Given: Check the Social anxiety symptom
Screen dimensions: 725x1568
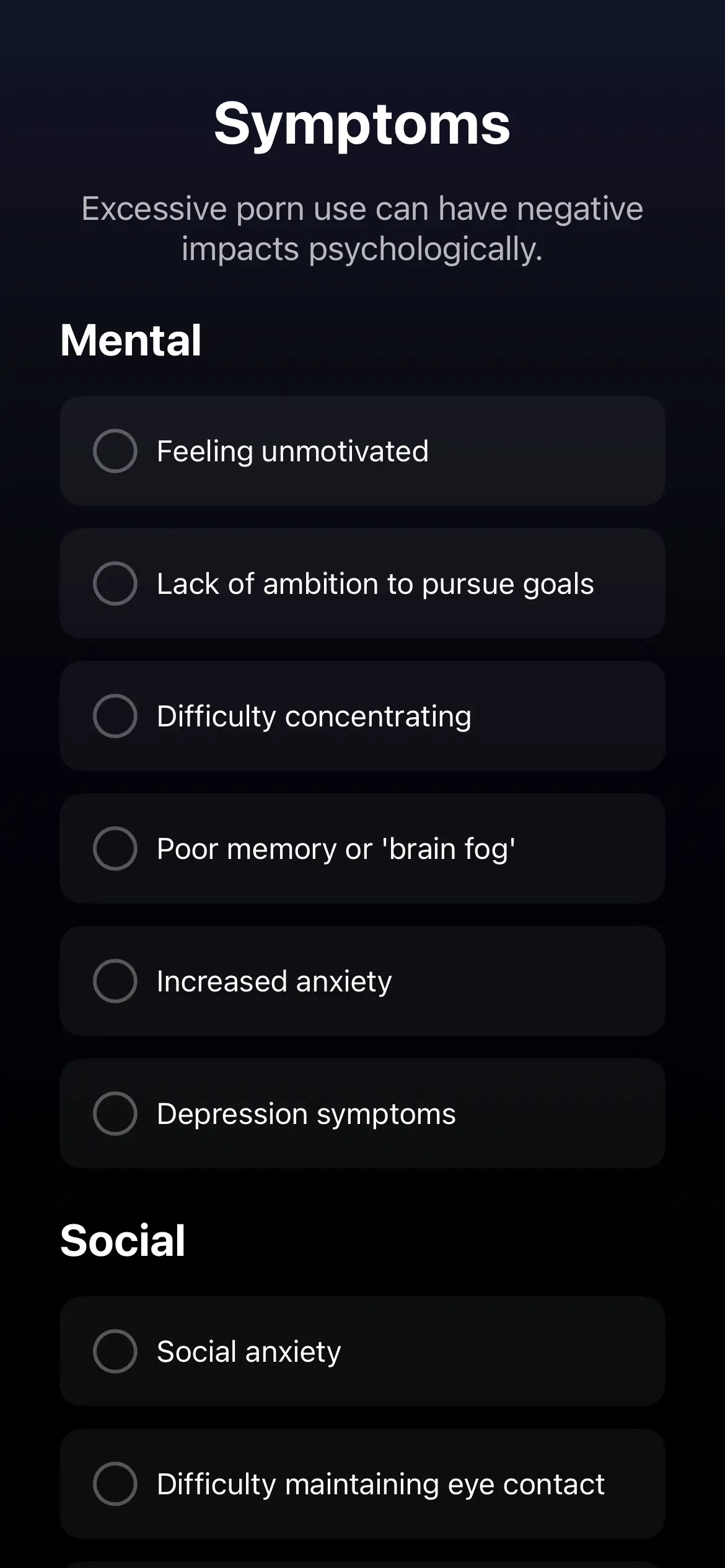Looking at the screenshot, I should tap(115, 1351).
